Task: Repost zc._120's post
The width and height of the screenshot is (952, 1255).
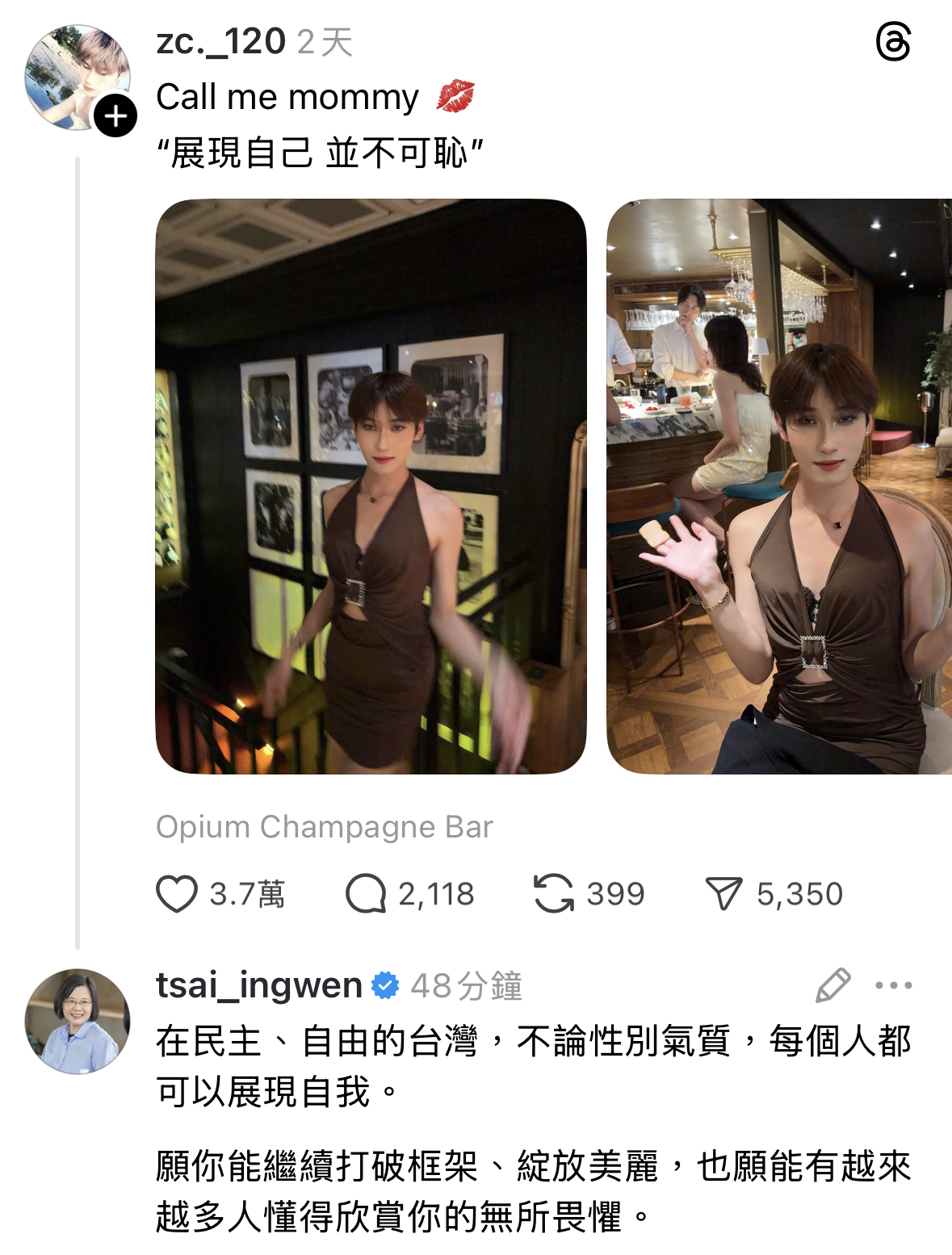Action: (554, 894)
